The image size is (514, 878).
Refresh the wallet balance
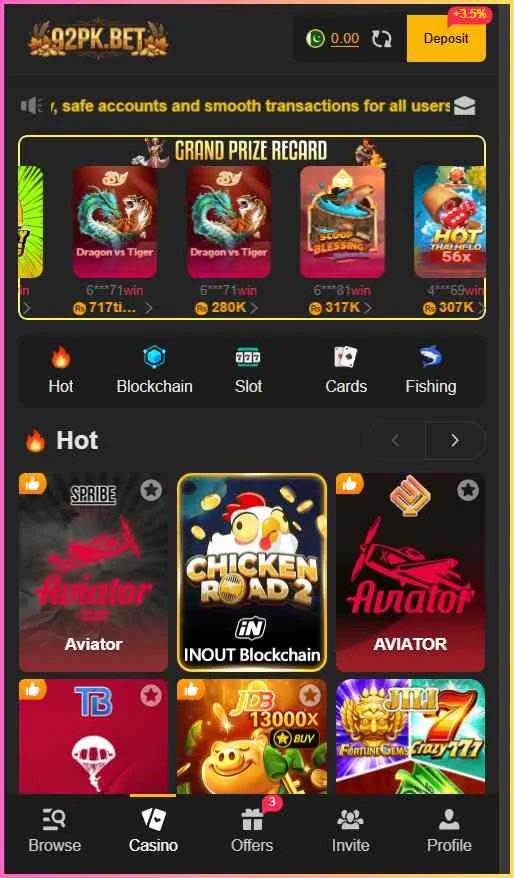coord(382,39)
